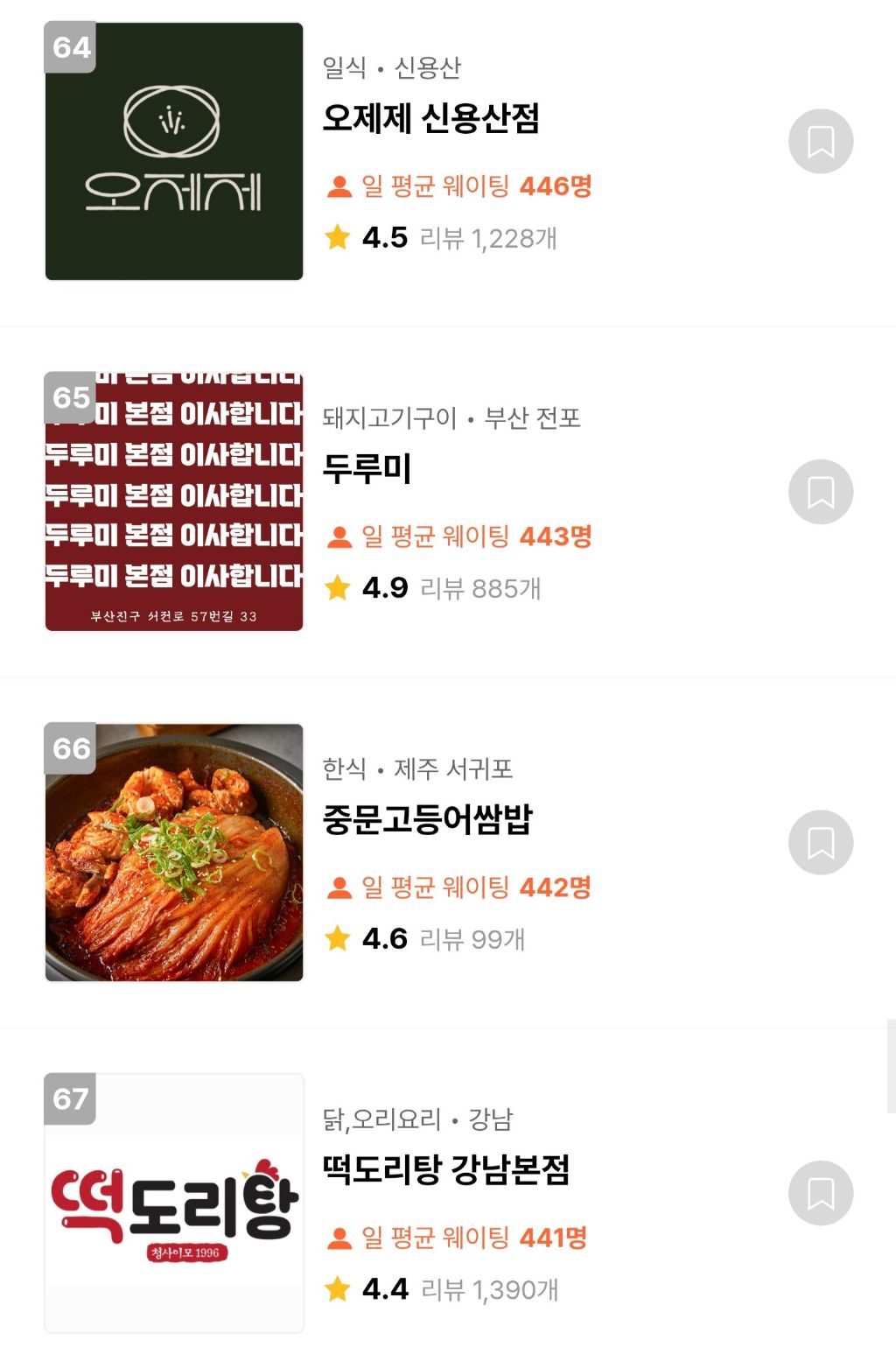View the 두루미 restaurant details
Viewport: 896px width, 1354px height.
coord(367,469)
